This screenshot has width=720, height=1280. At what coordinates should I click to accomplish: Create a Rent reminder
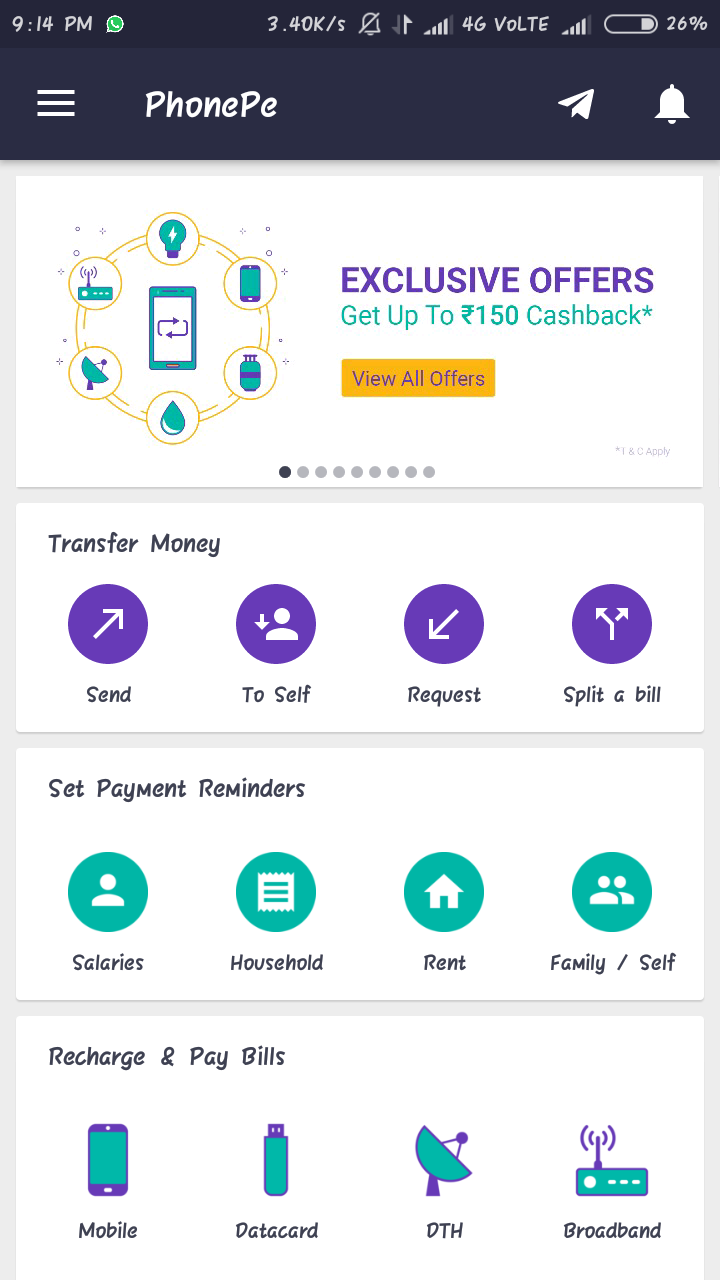tap(444, 892)
